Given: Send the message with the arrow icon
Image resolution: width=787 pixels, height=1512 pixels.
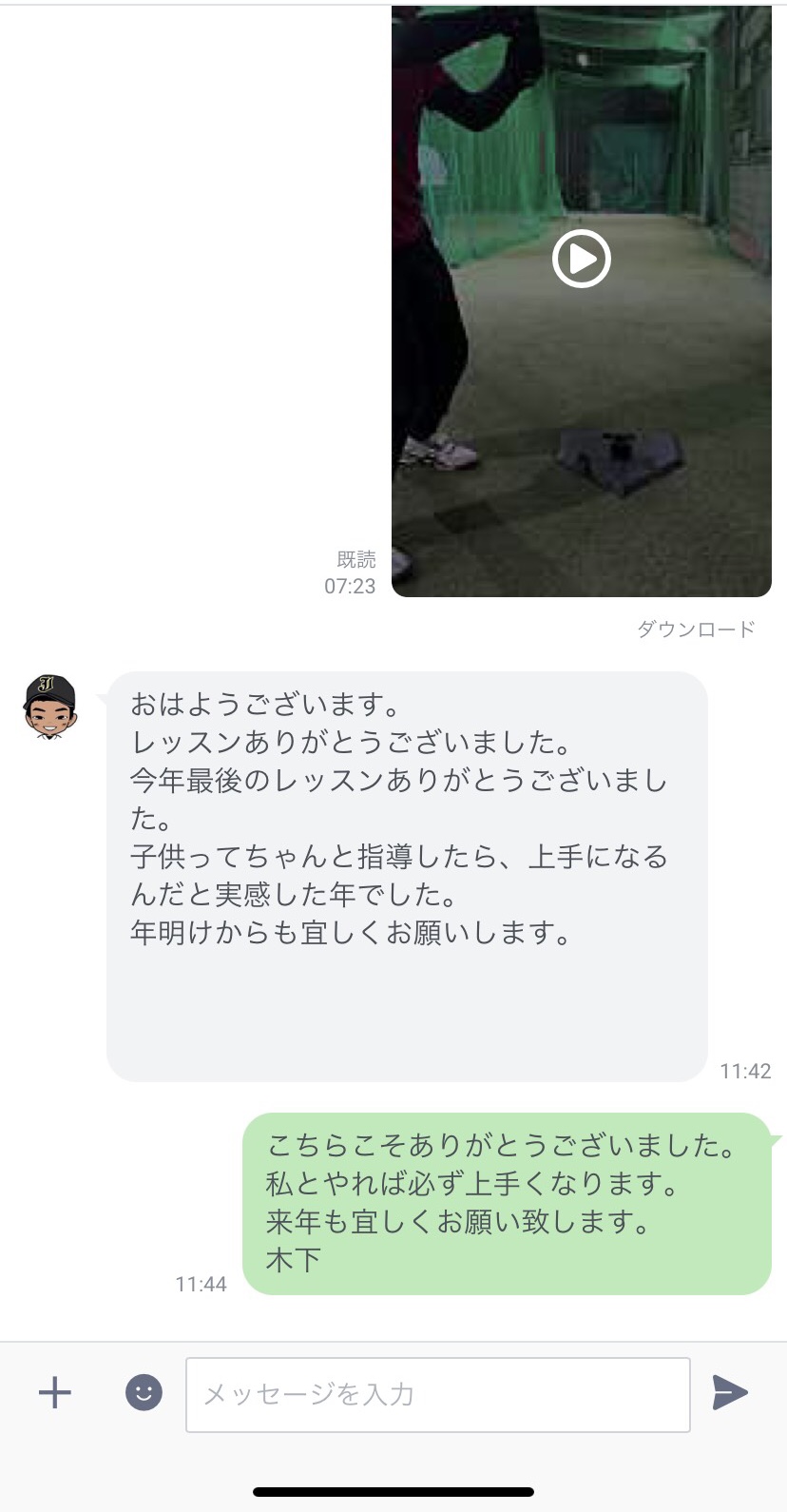Looking at the screenshot, I should pos(730,1393).
